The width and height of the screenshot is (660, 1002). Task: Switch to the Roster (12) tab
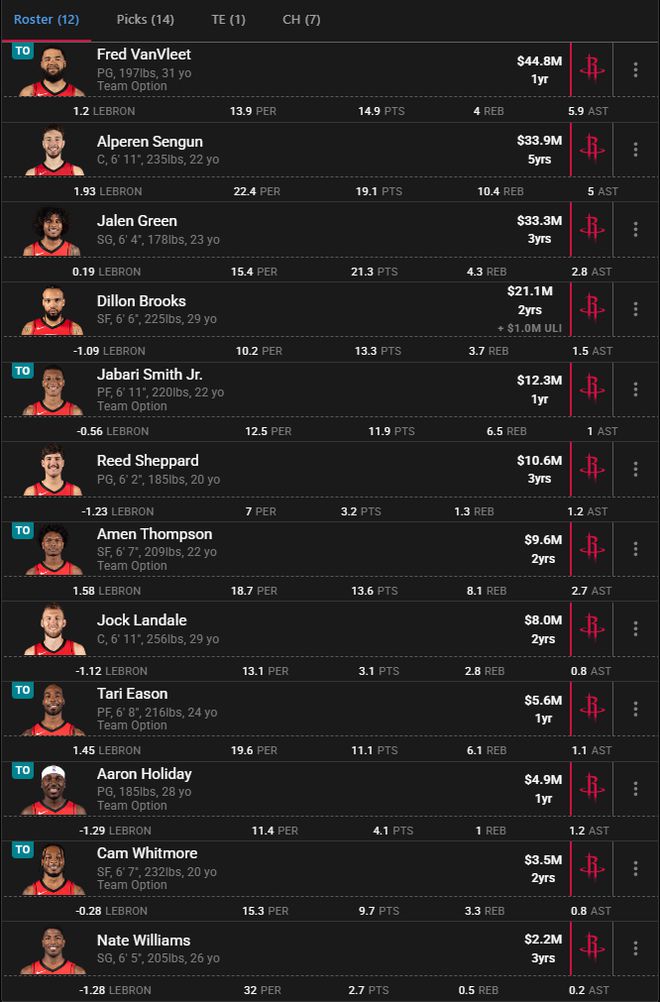(46, 19)
